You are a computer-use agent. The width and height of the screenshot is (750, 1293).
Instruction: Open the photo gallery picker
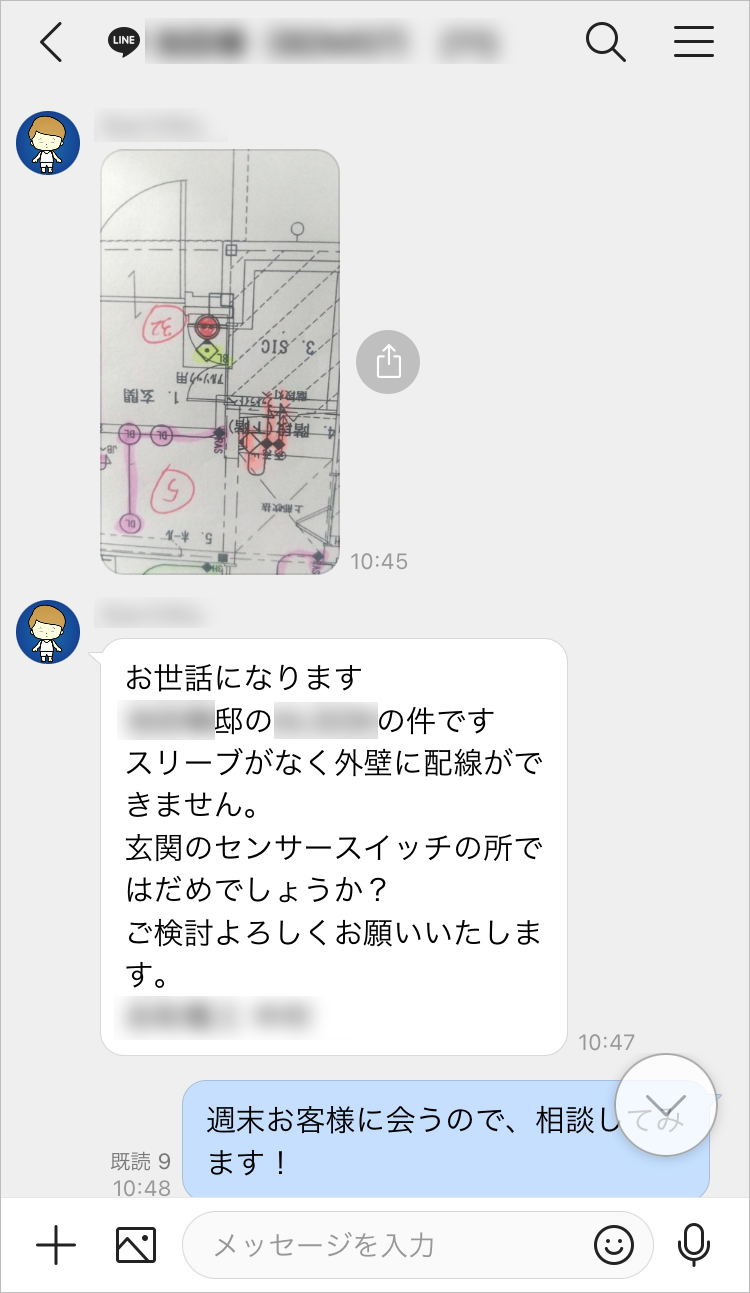136,1245
